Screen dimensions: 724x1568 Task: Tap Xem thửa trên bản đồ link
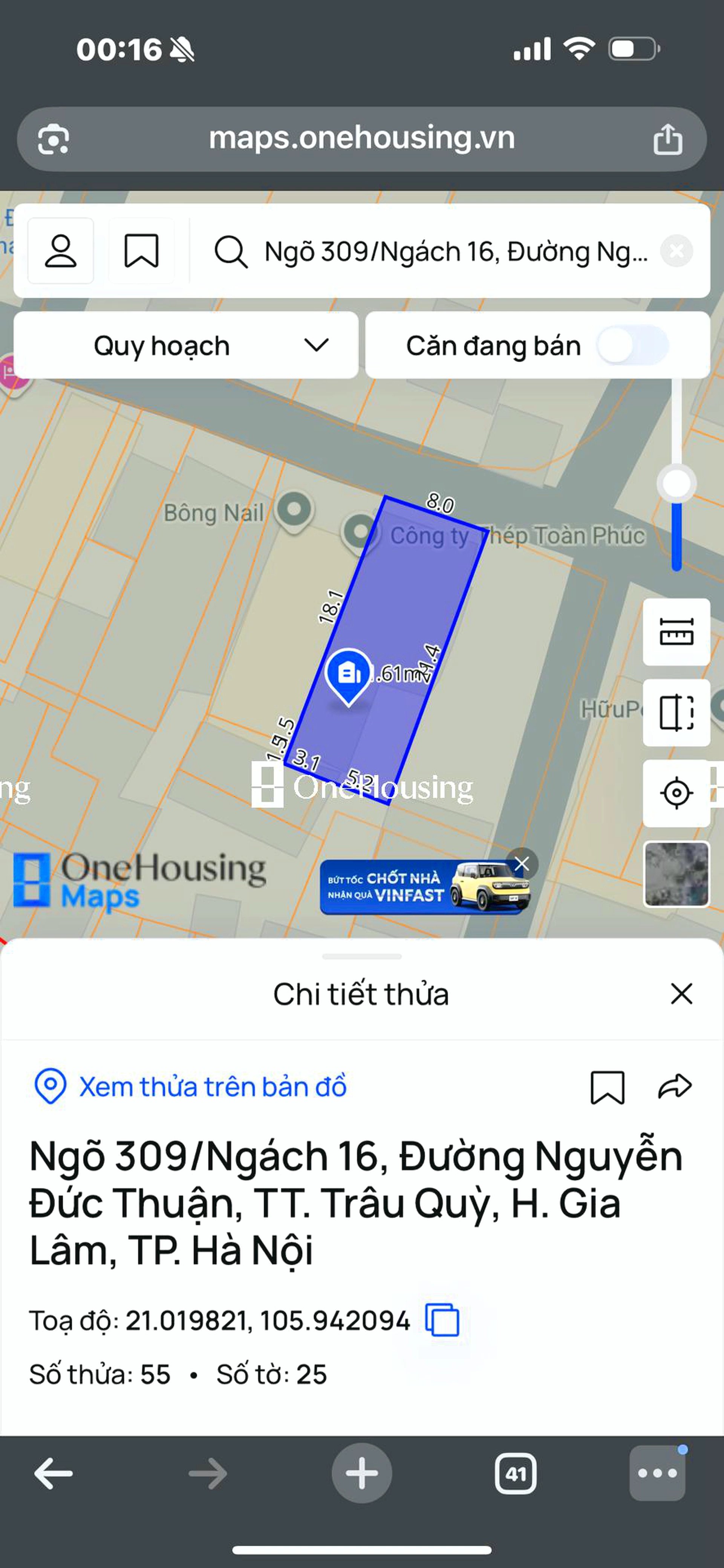coord(213,1087)
